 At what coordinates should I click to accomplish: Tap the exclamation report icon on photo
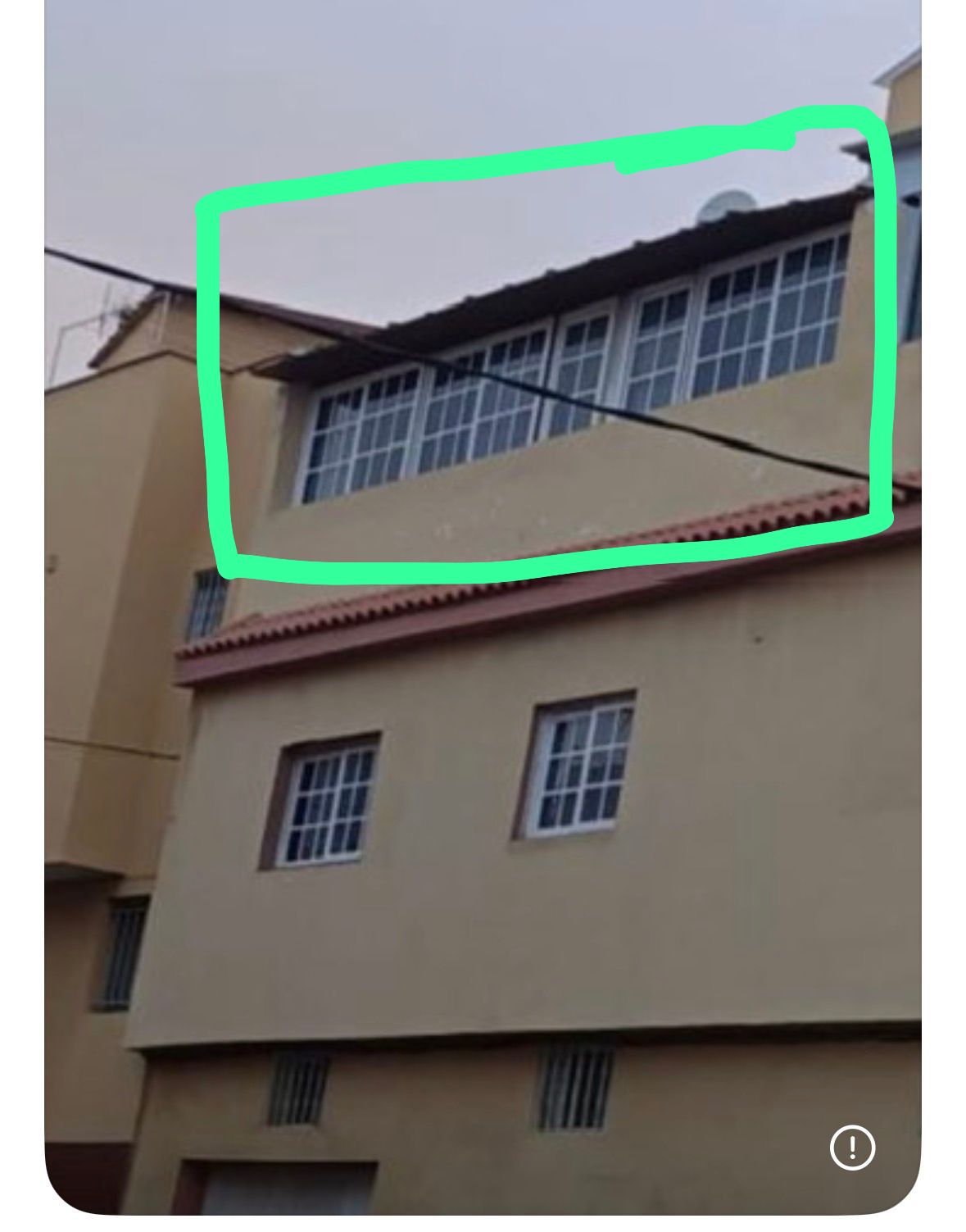click(852, 1146)
